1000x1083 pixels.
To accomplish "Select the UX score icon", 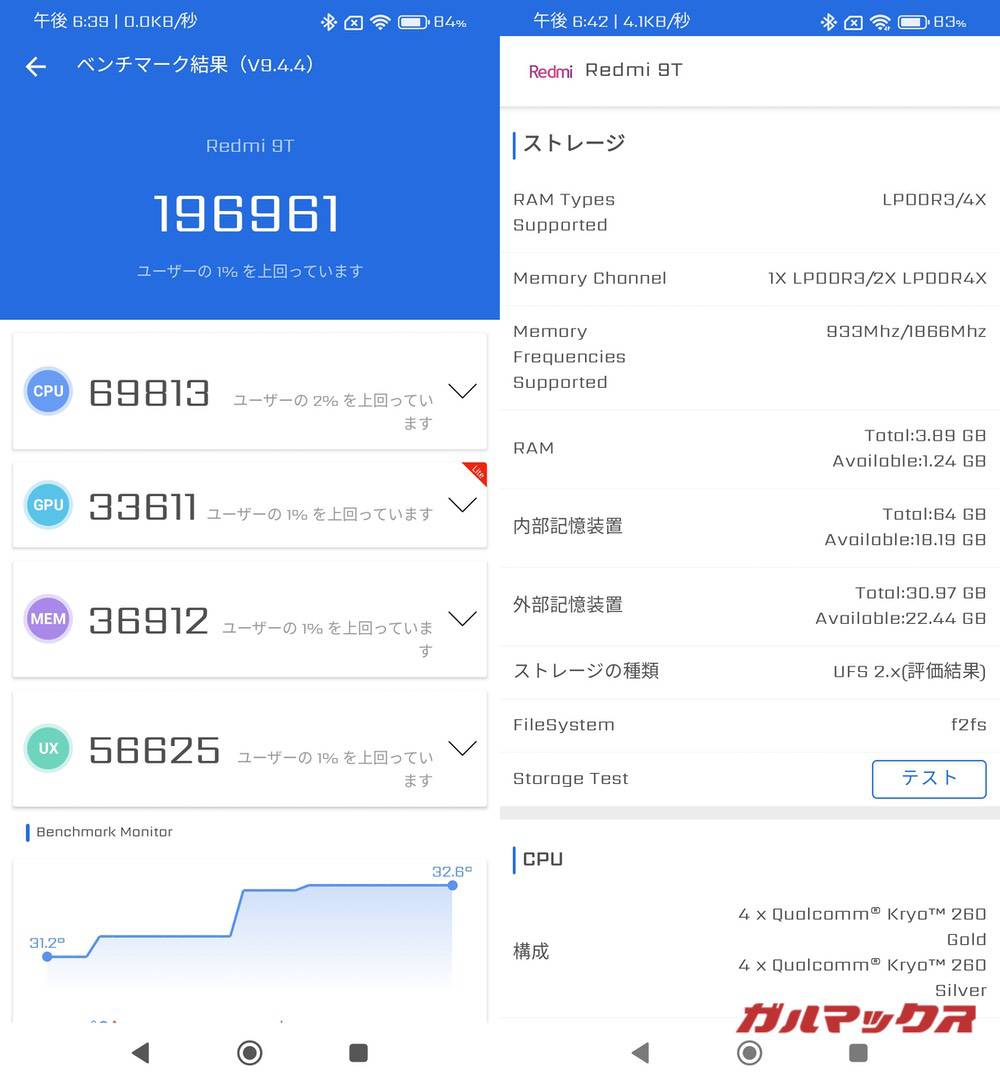I will [x=48, y=748].
